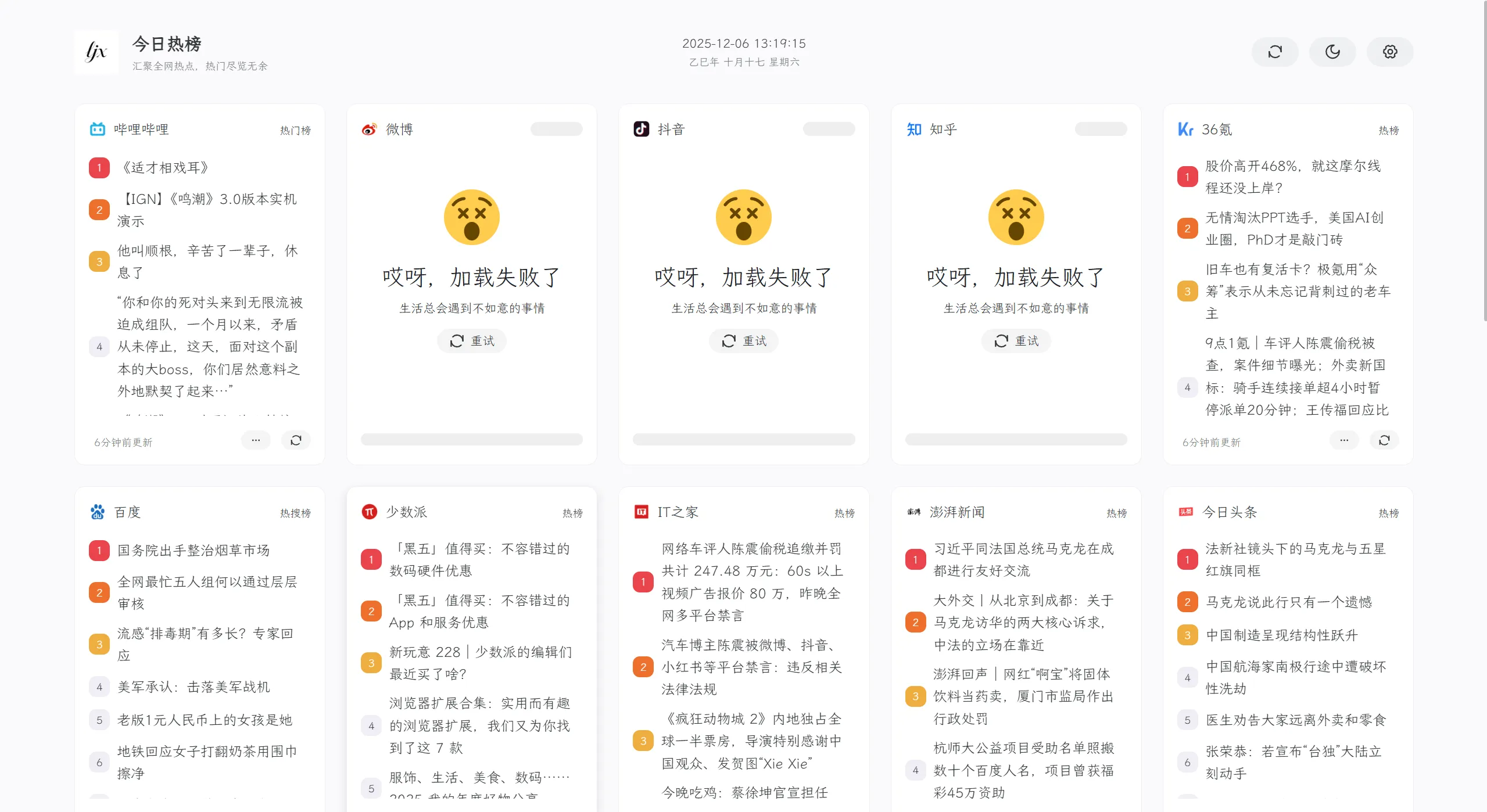Retry loading the 知乎 card

[x=1015, y=341]
